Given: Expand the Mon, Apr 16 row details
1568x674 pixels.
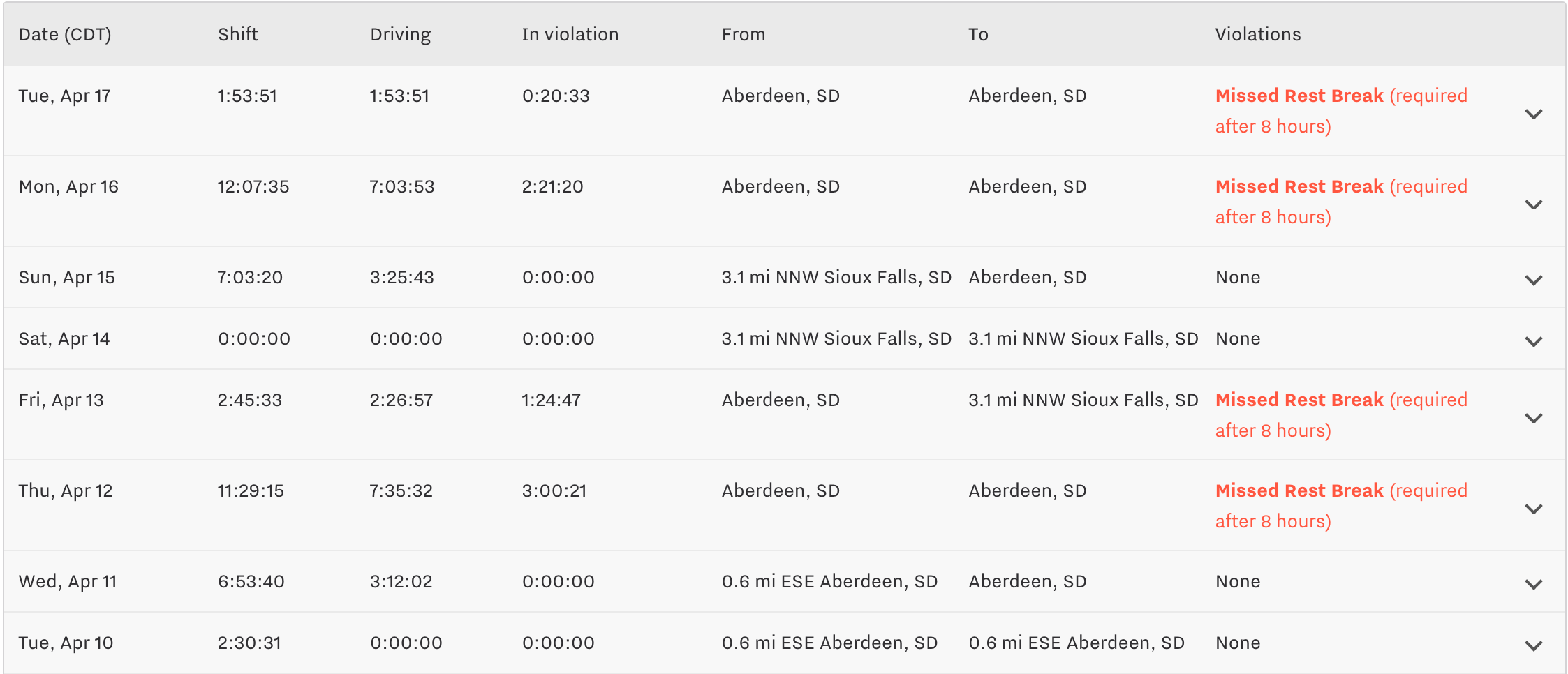Looking at the screenshot, I should [1533, 204].
